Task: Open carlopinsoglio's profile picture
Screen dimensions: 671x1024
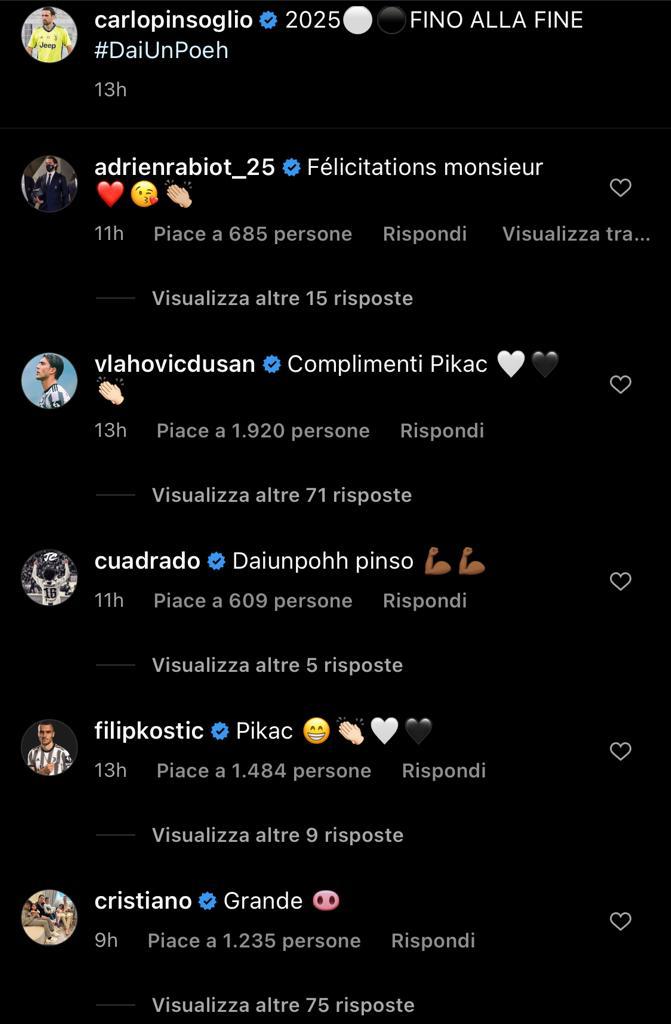Action: (x=49, y=35)
